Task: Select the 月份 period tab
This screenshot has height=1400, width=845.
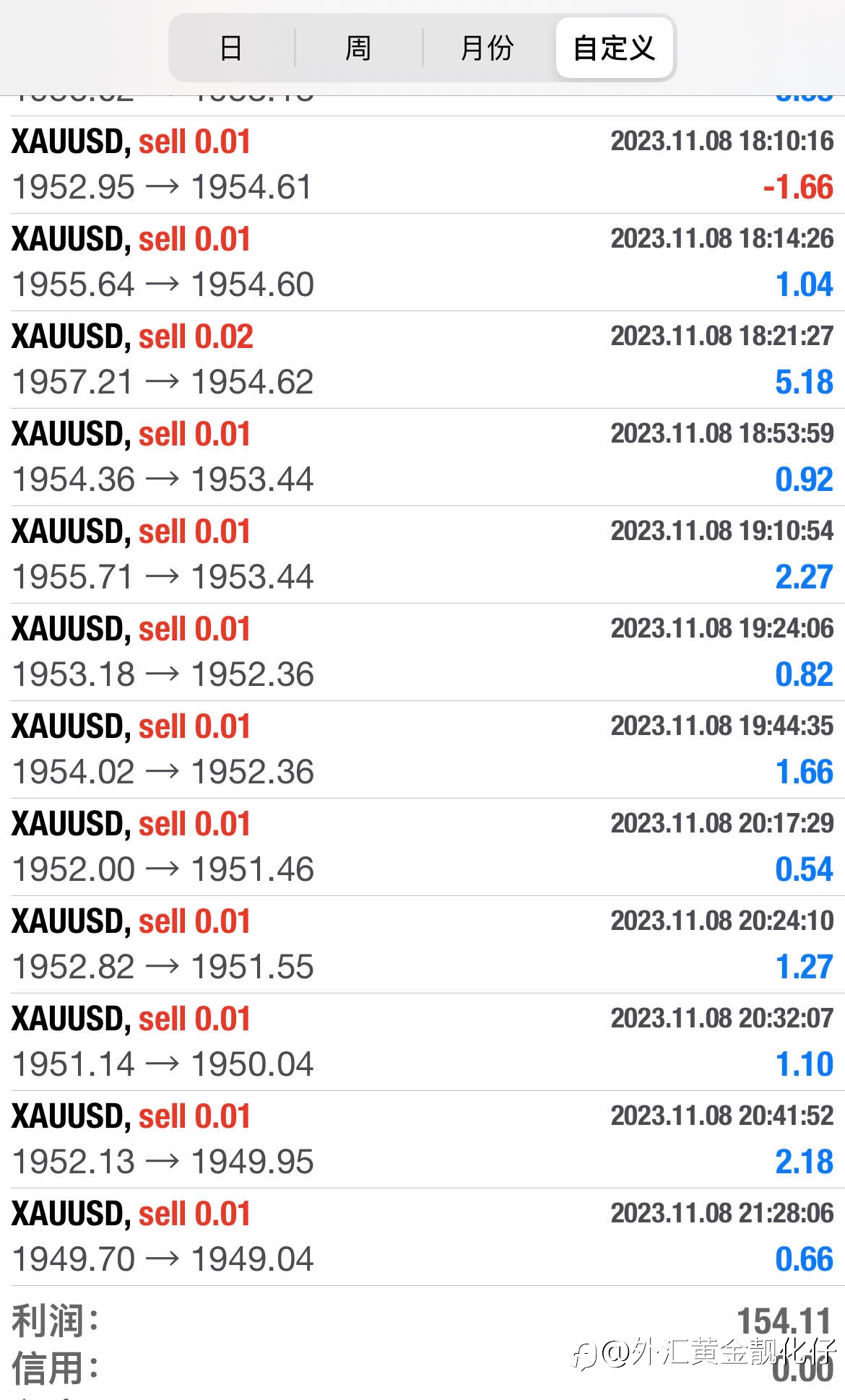Action: tap(487, 48)
